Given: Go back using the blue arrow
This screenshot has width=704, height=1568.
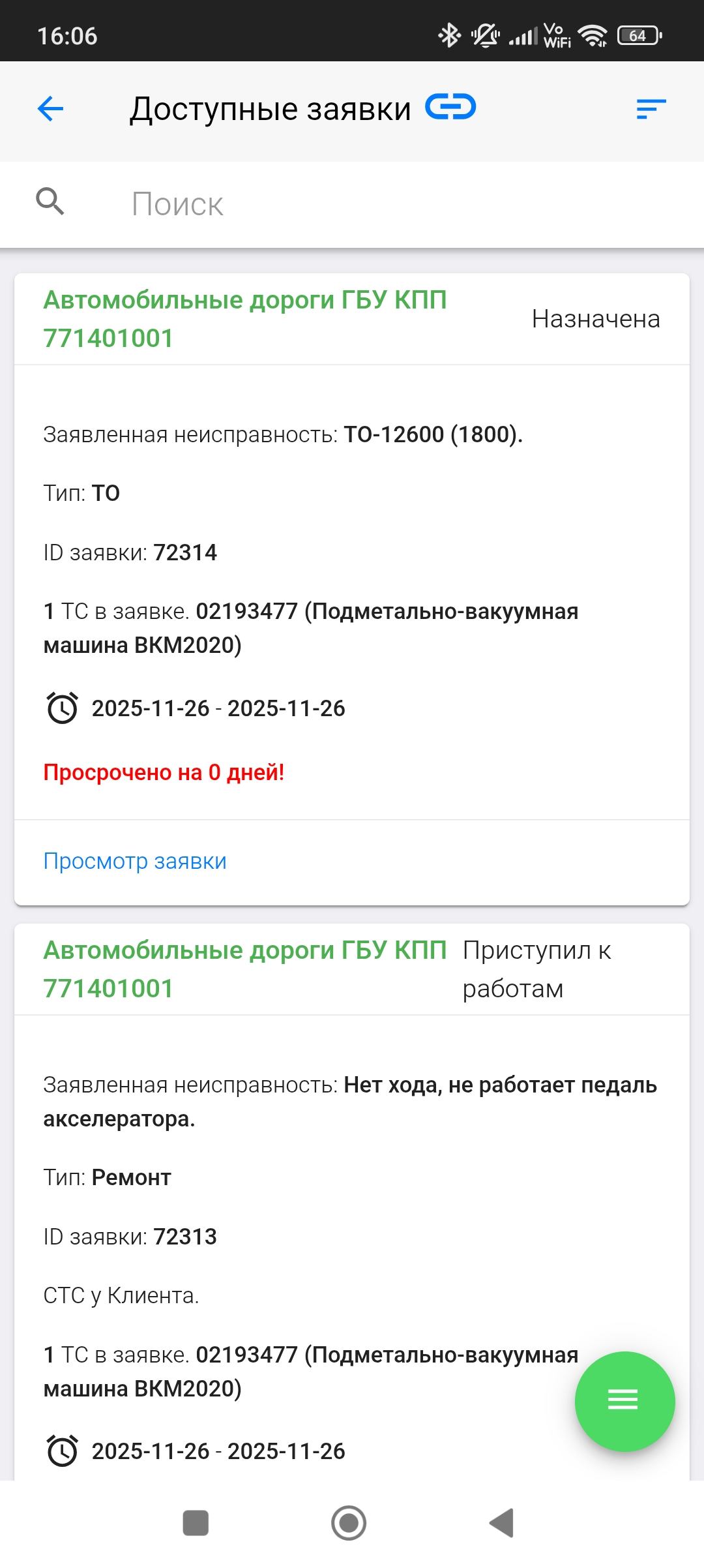Looking at the screenshot, I should tap(50, 109).
